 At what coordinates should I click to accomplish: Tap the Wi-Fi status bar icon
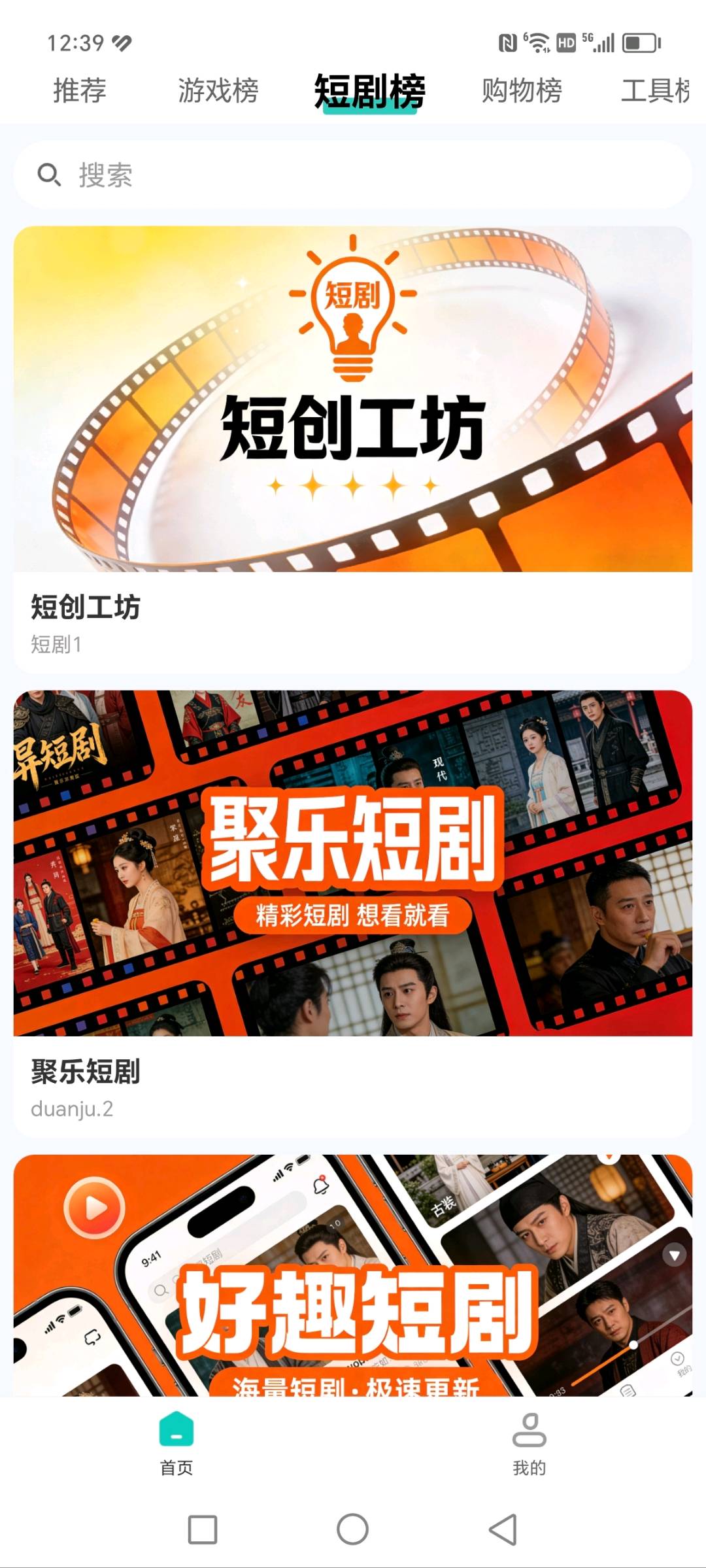pos(537,42)
